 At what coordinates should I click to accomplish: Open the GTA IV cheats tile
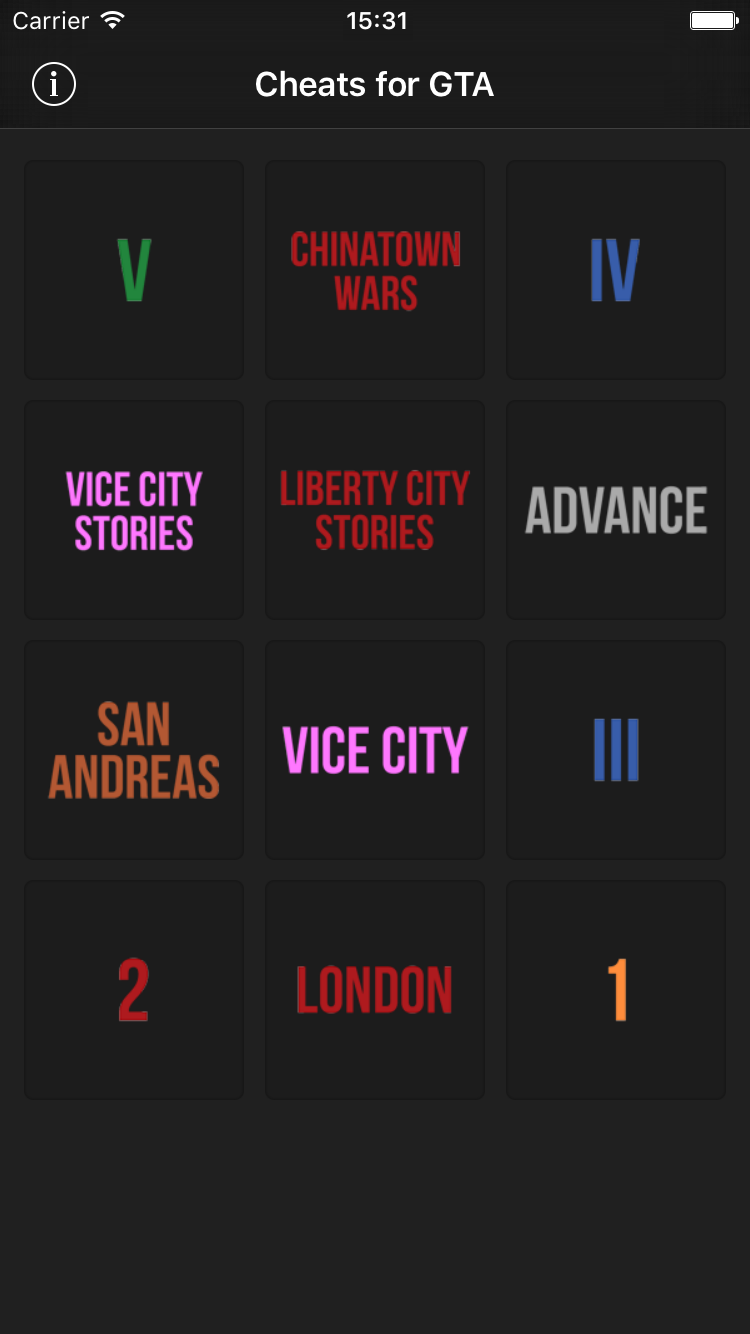(x=615, y=270)
